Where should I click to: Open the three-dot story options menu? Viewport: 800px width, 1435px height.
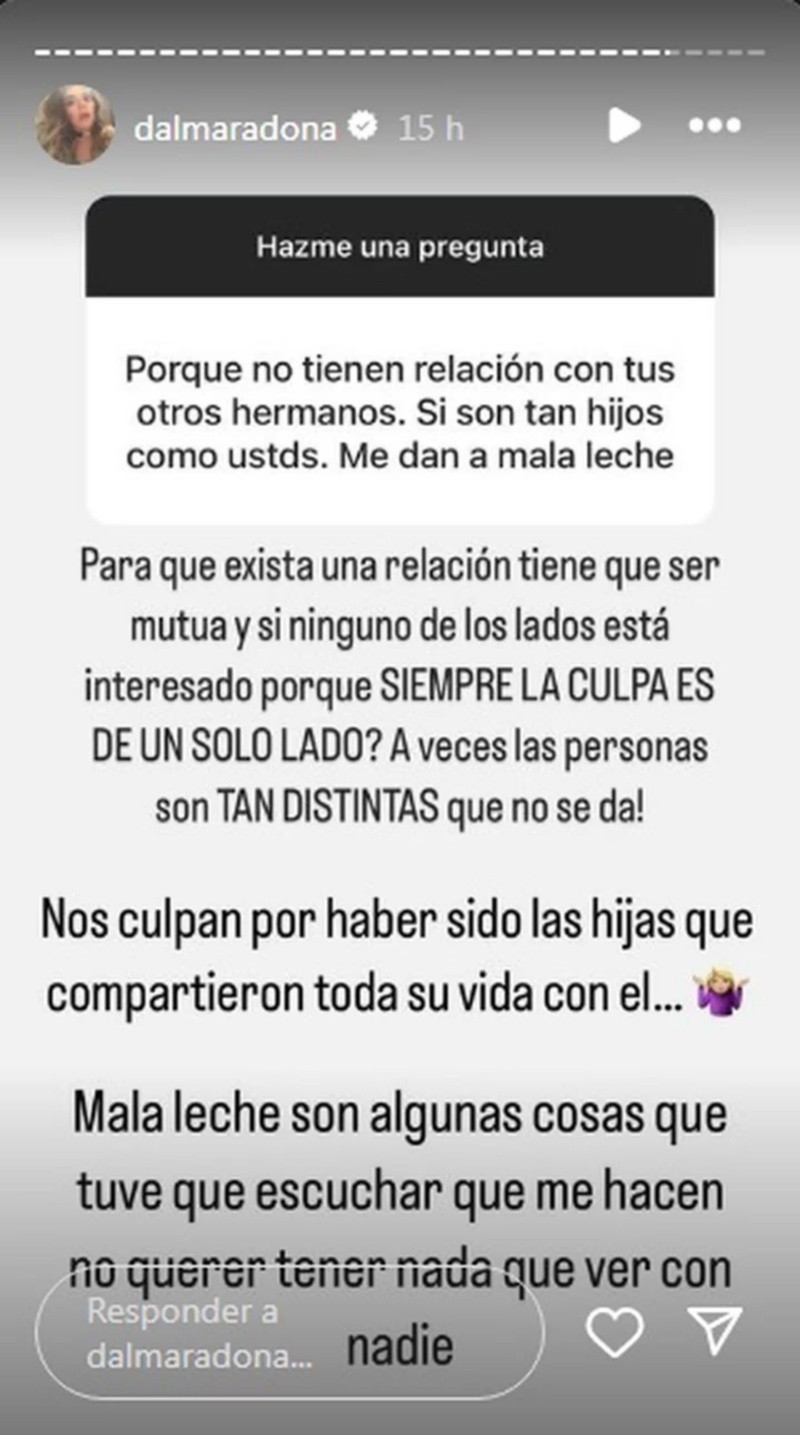coord(715,127)
